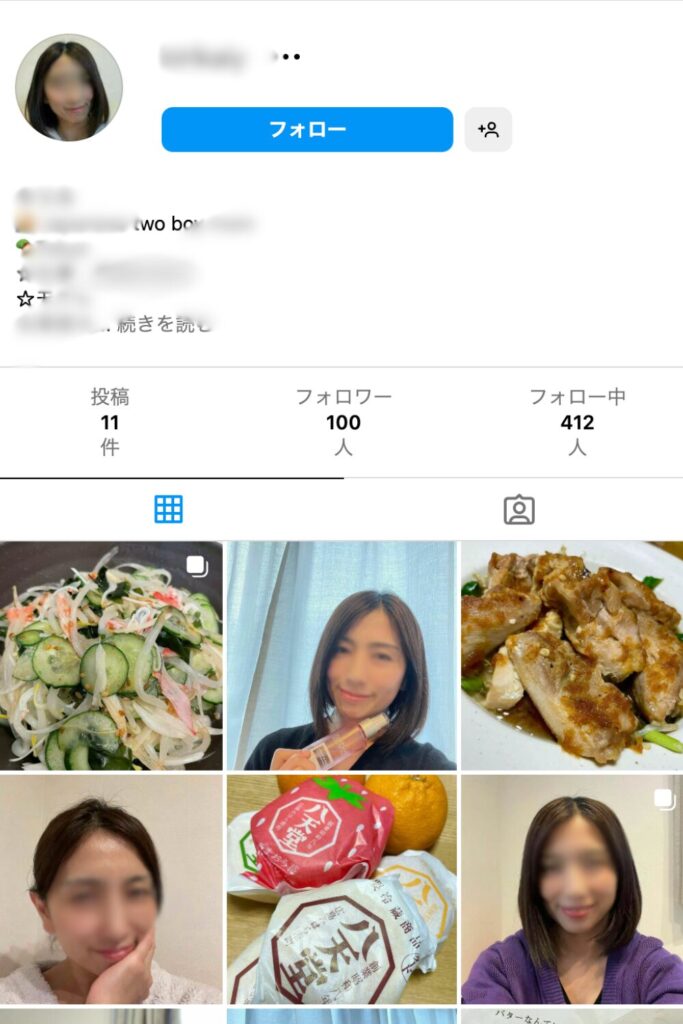Open the cucumber and onion salad post
The width and height of the screenshot is (683, 1024).
[x=111, y=656]
